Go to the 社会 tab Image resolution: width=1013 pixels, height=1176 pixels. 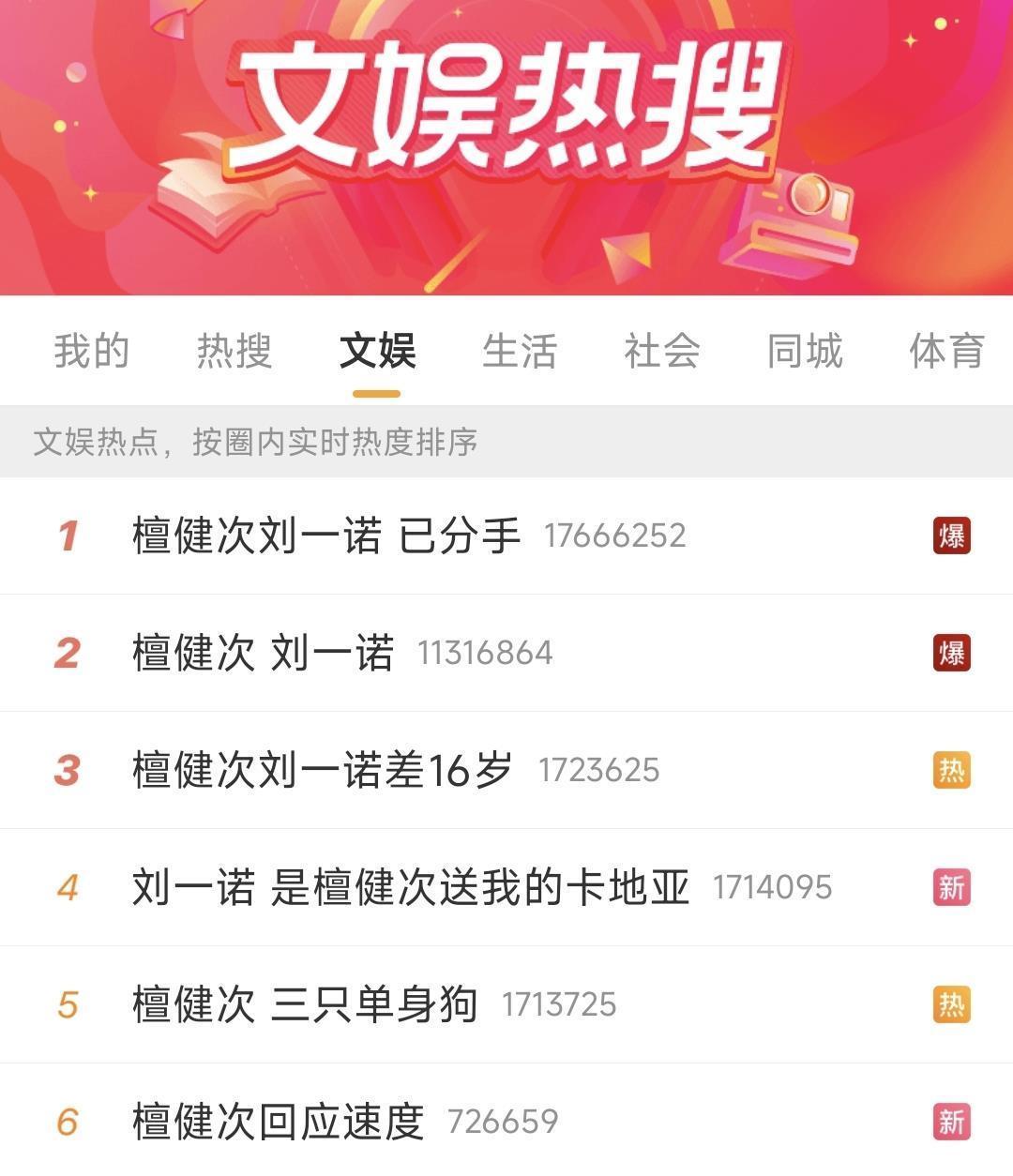[662, 352]
